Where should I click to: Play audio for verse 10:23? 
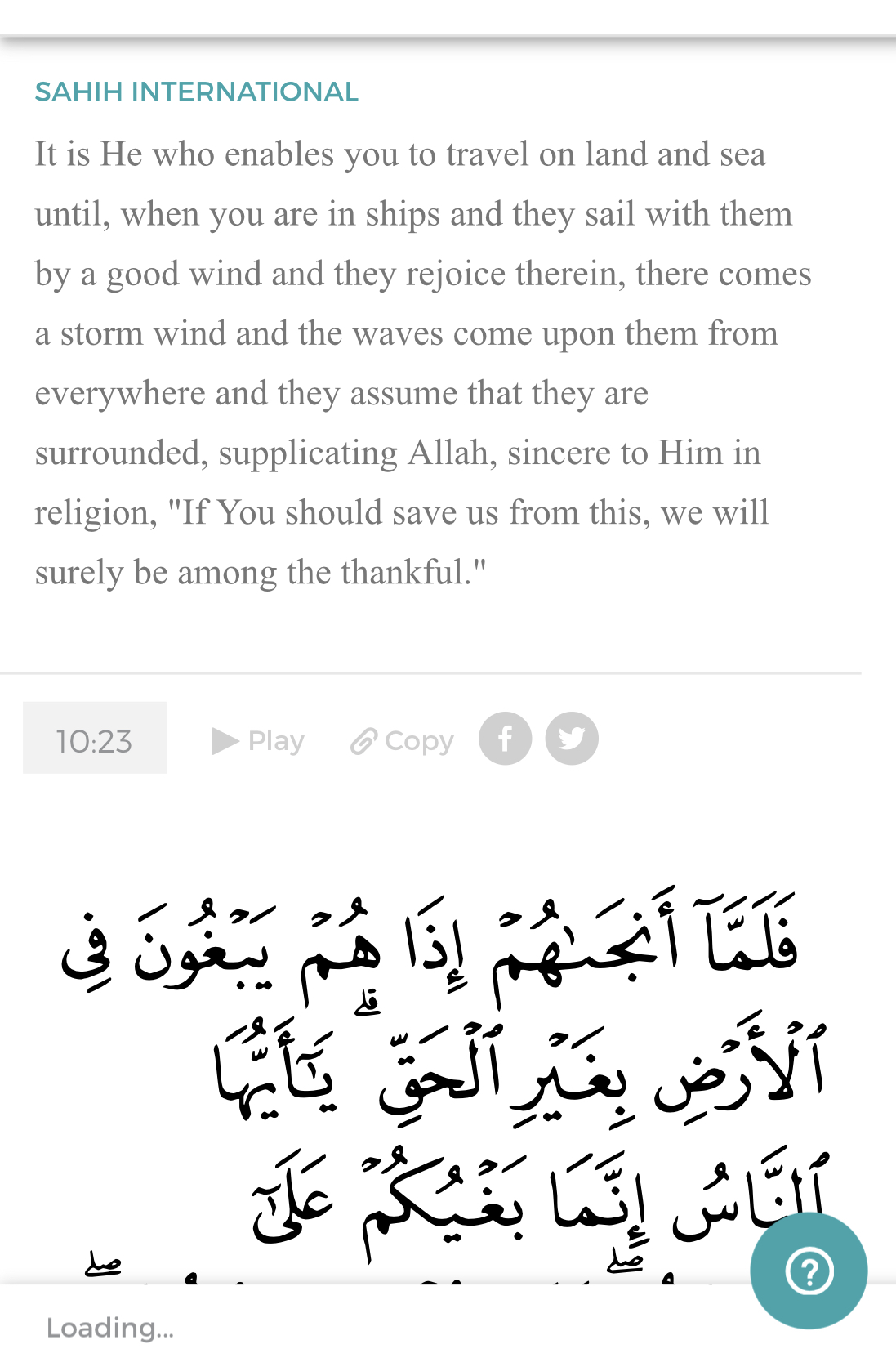(258, 740)
